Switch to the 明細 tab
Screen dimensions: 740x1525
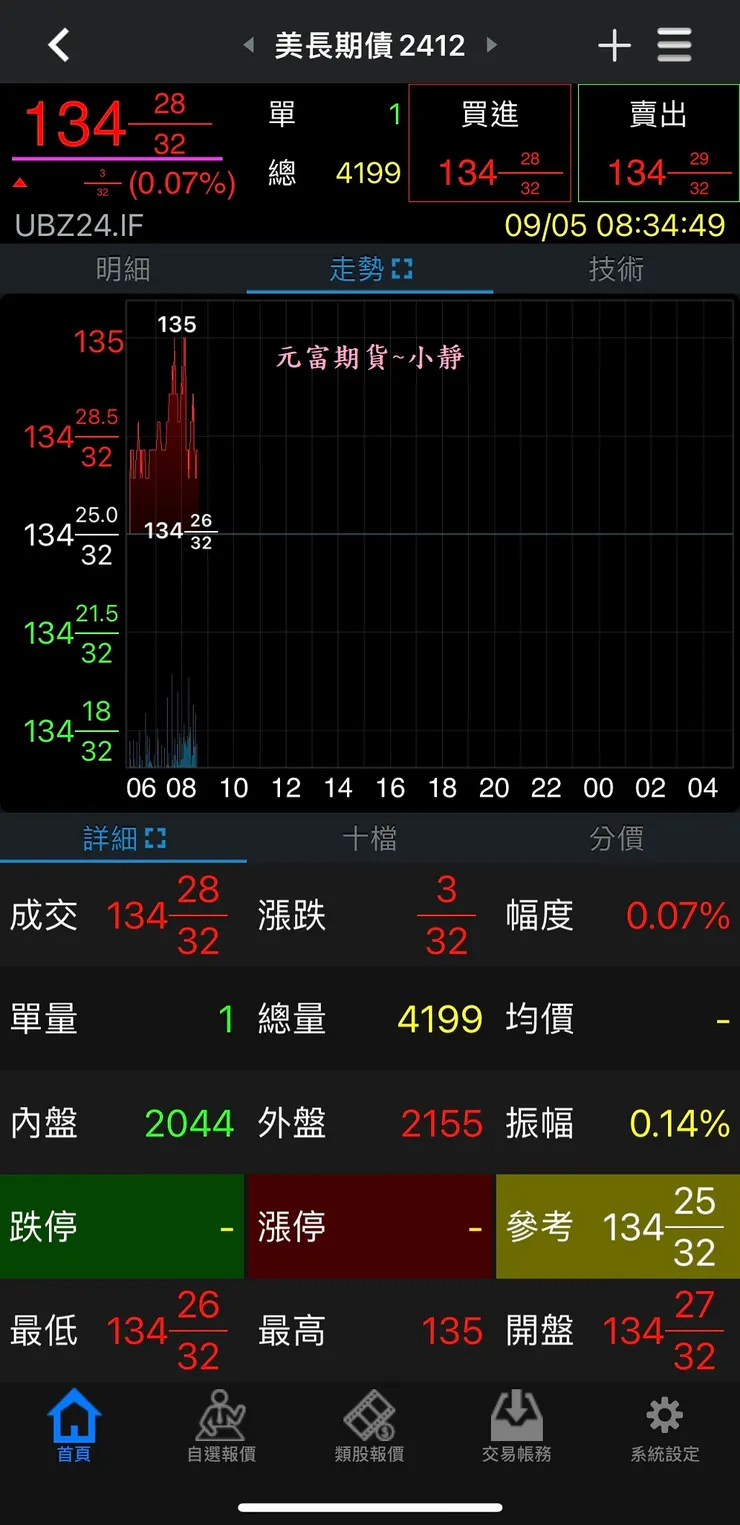(x=123, y=268)
